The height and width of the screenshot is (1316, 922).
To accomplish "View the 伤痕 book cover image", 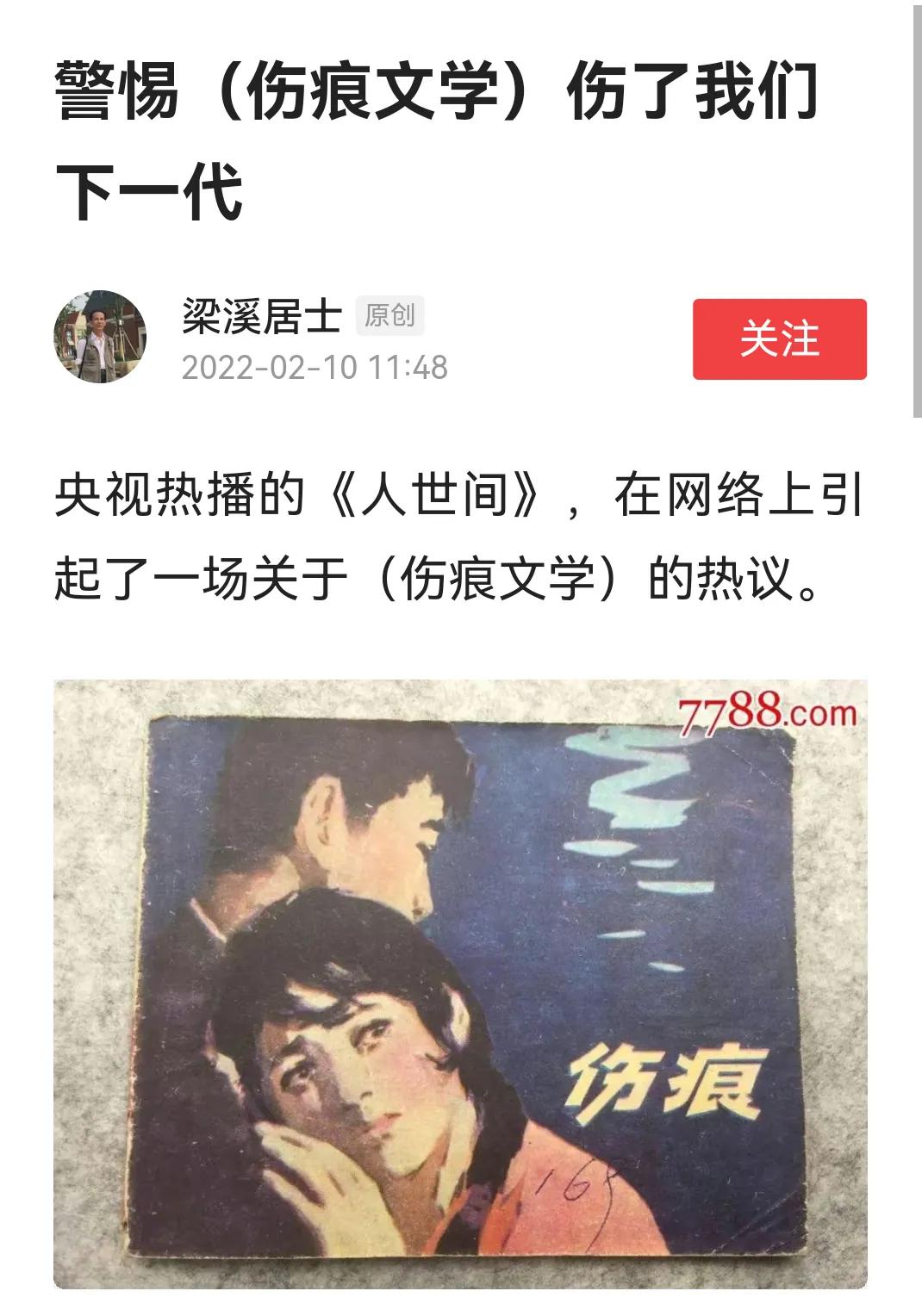I will coord(460,984).
